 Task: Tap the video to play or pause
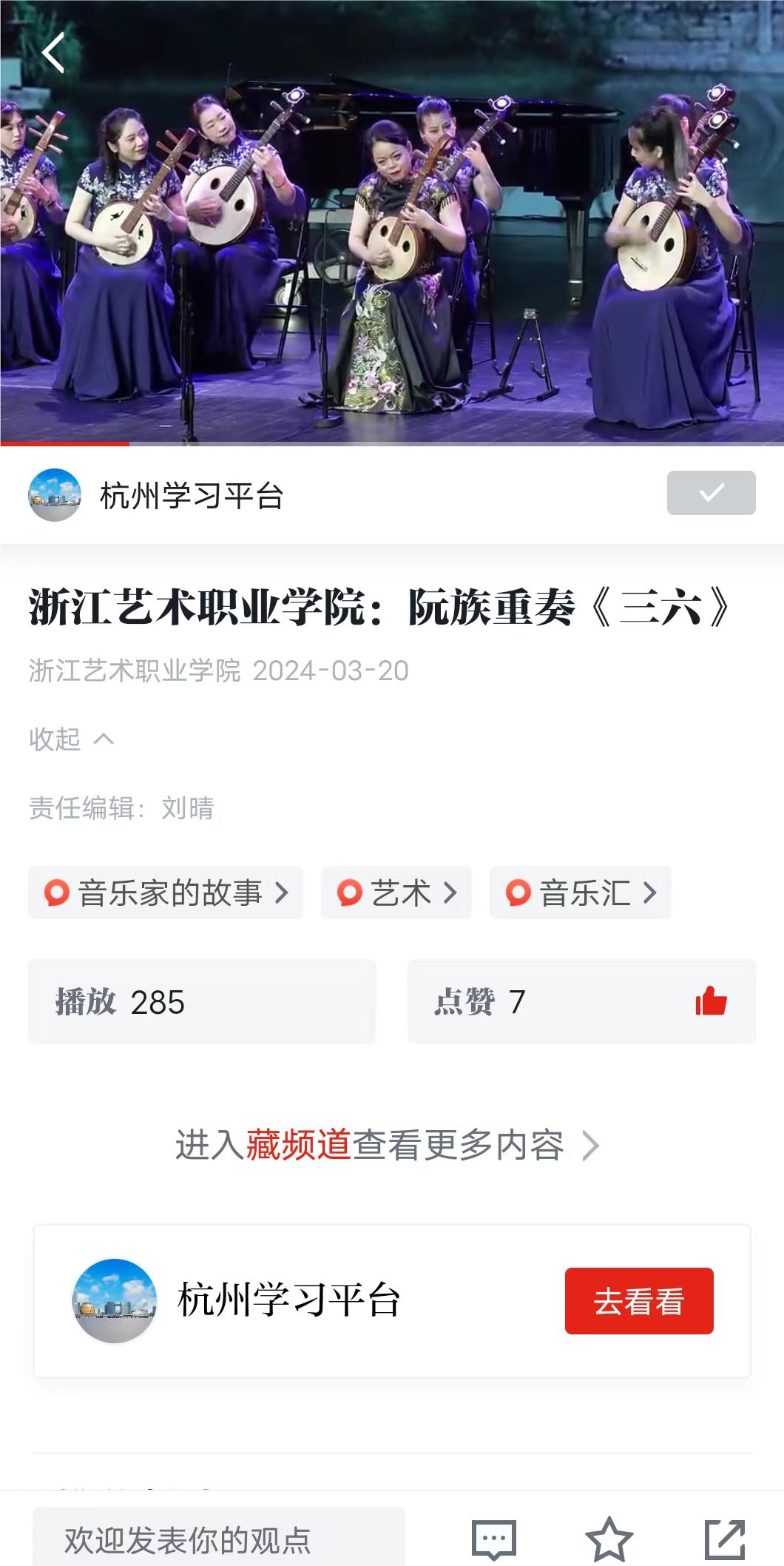[392, 244]
